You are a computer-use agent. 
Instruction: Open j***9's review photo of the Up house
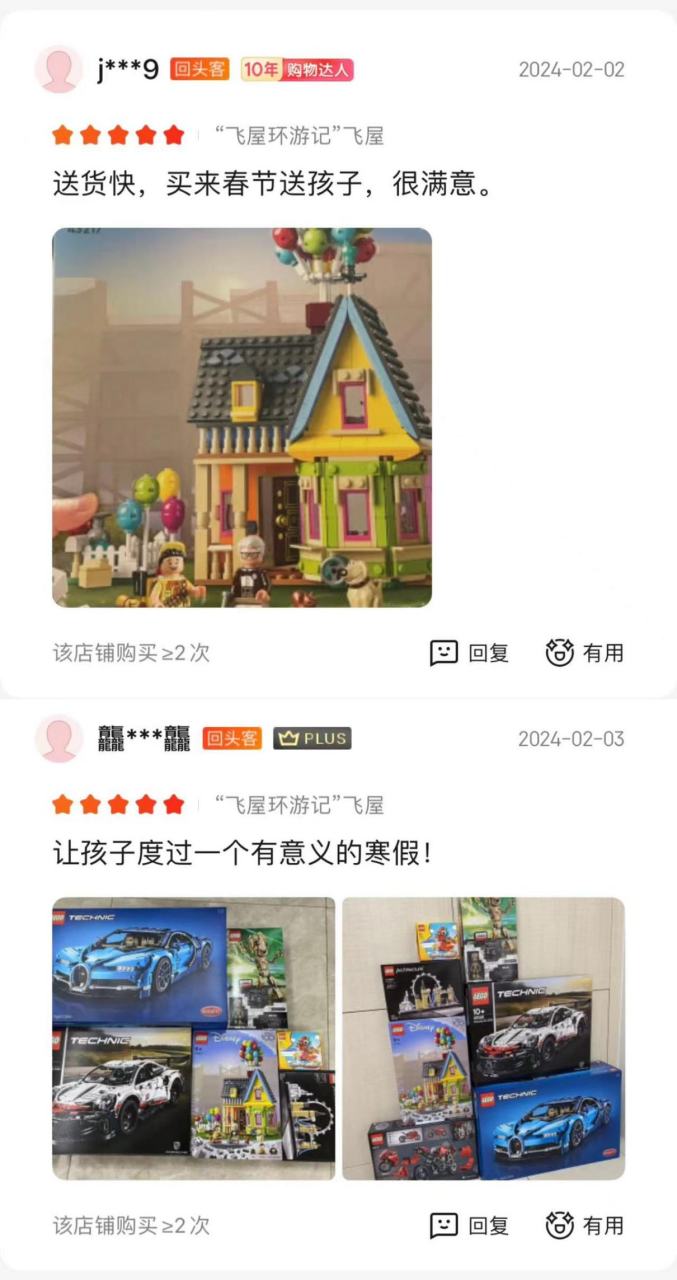pyautogui.click(x=242, y=417)
